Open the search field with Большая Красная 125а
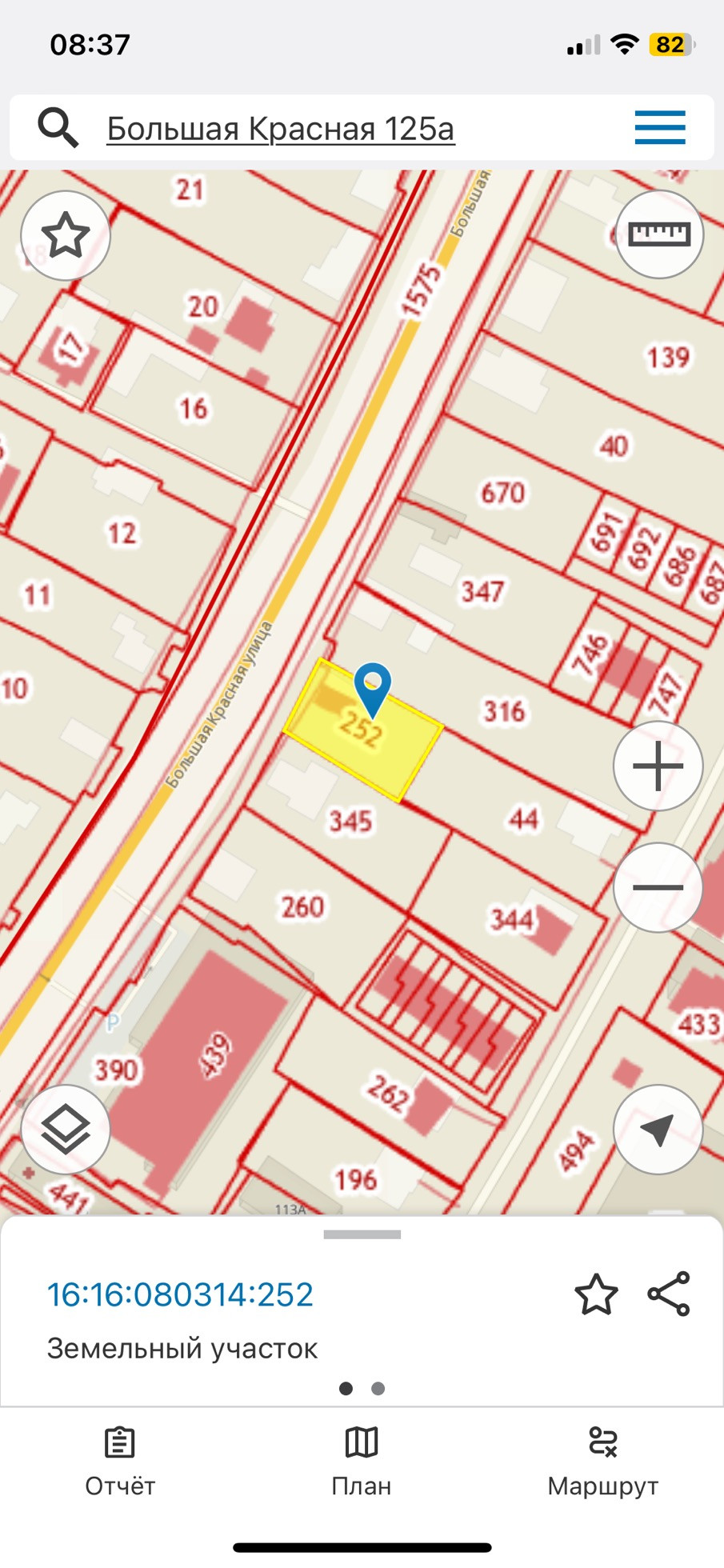The image size is (724, 1568). coord(280,129)
